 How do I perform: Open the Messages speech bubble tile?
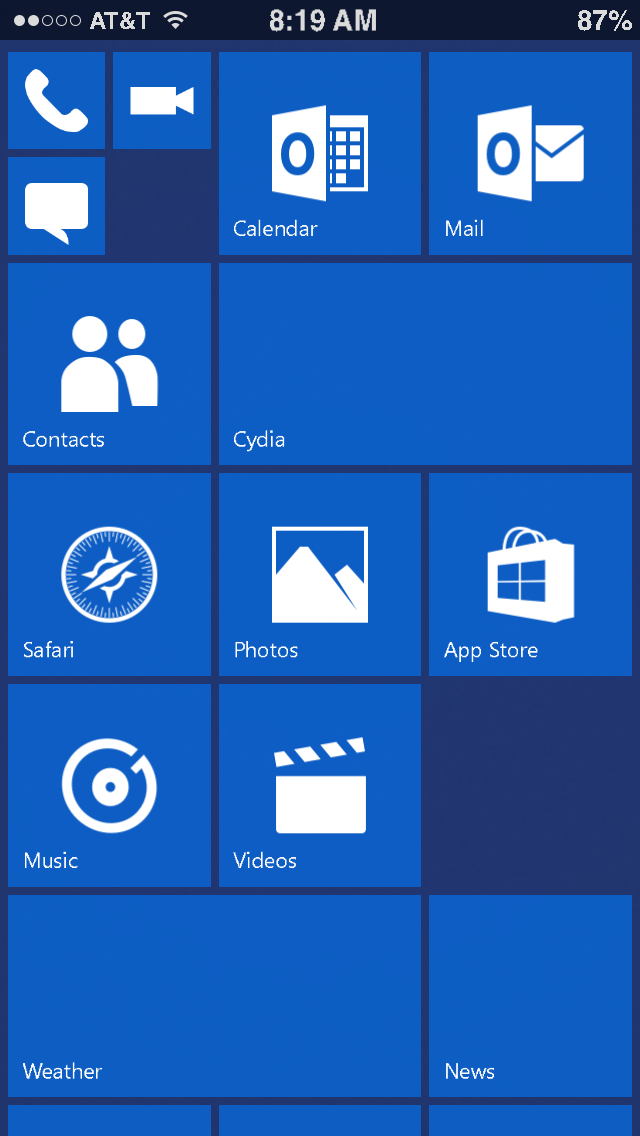(56, 206)
